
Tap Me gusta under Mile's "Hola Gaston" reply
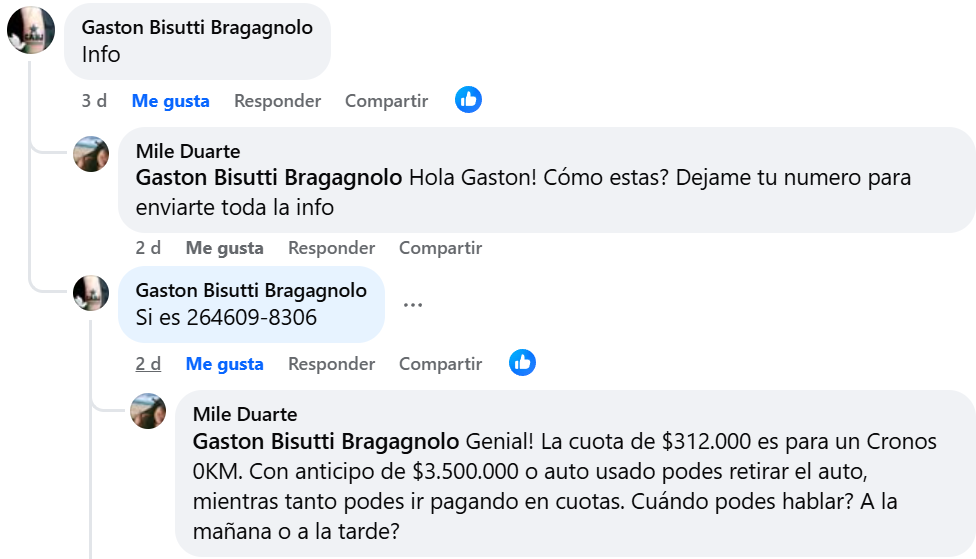pos(224,248)
